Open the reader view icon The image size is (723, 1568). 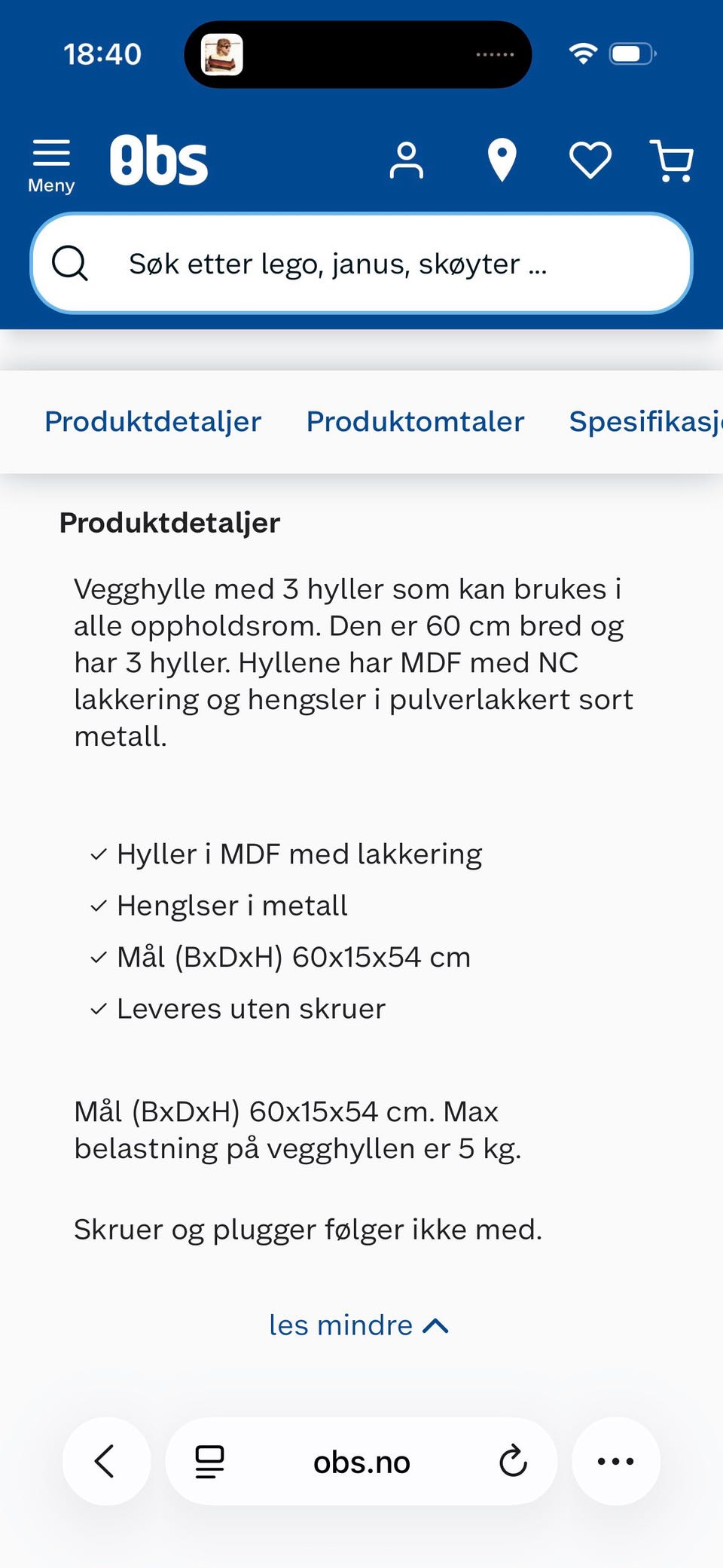(209, 1460)
